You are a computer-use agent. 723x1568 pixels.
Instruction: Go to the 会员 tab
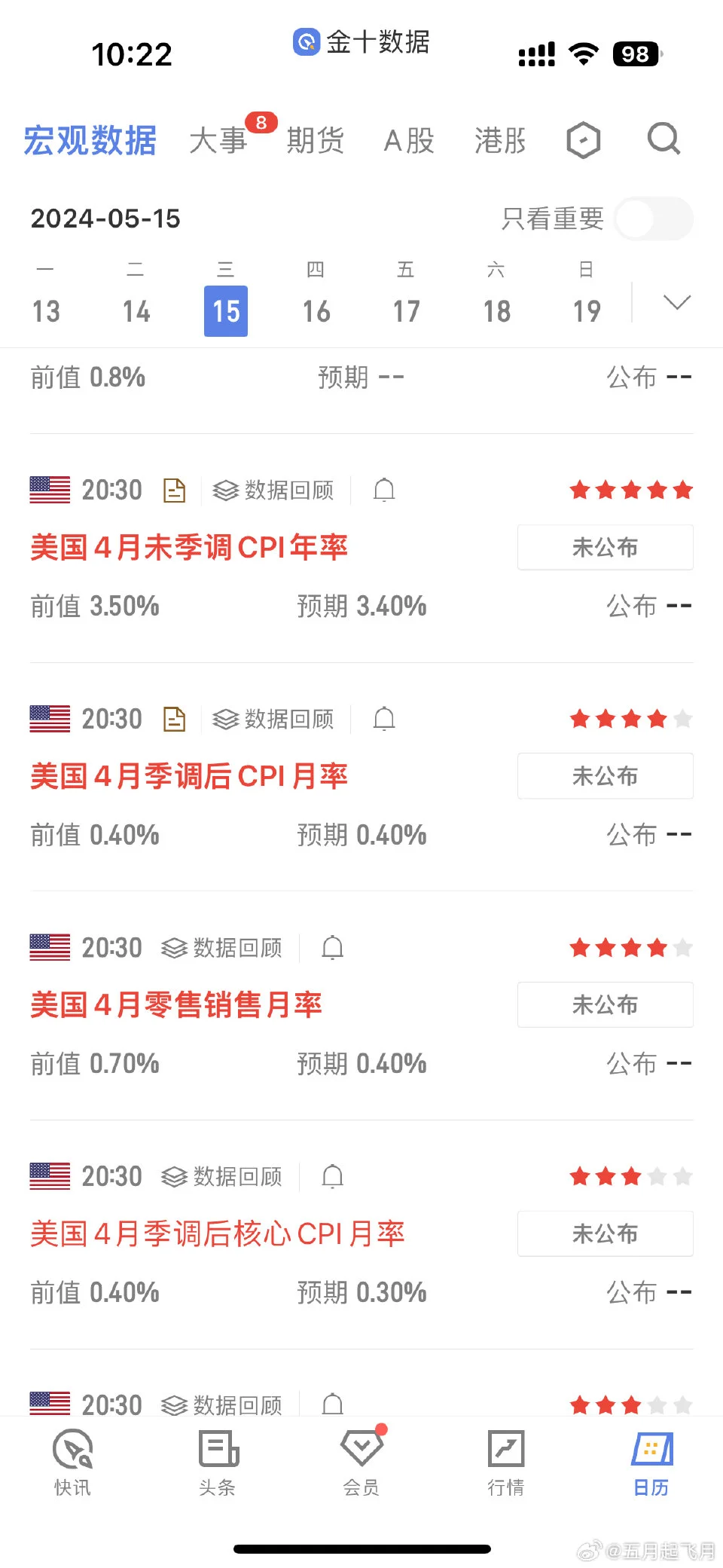tap(361, 1463)
